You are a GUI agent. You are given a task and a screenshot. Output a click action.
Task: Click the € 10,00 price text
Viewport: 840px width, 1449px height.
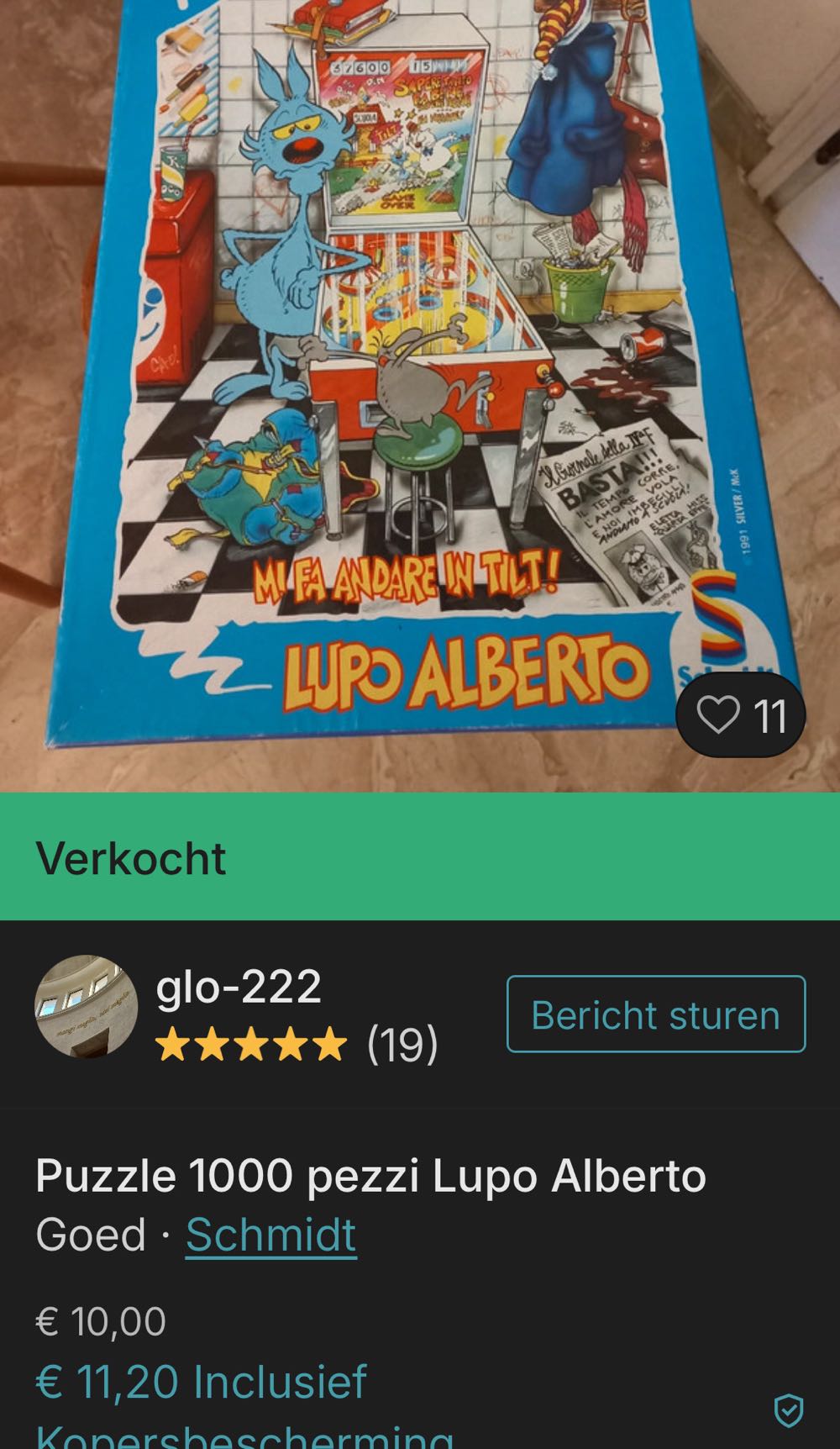pyautogui.click(x=101, y=1320)
